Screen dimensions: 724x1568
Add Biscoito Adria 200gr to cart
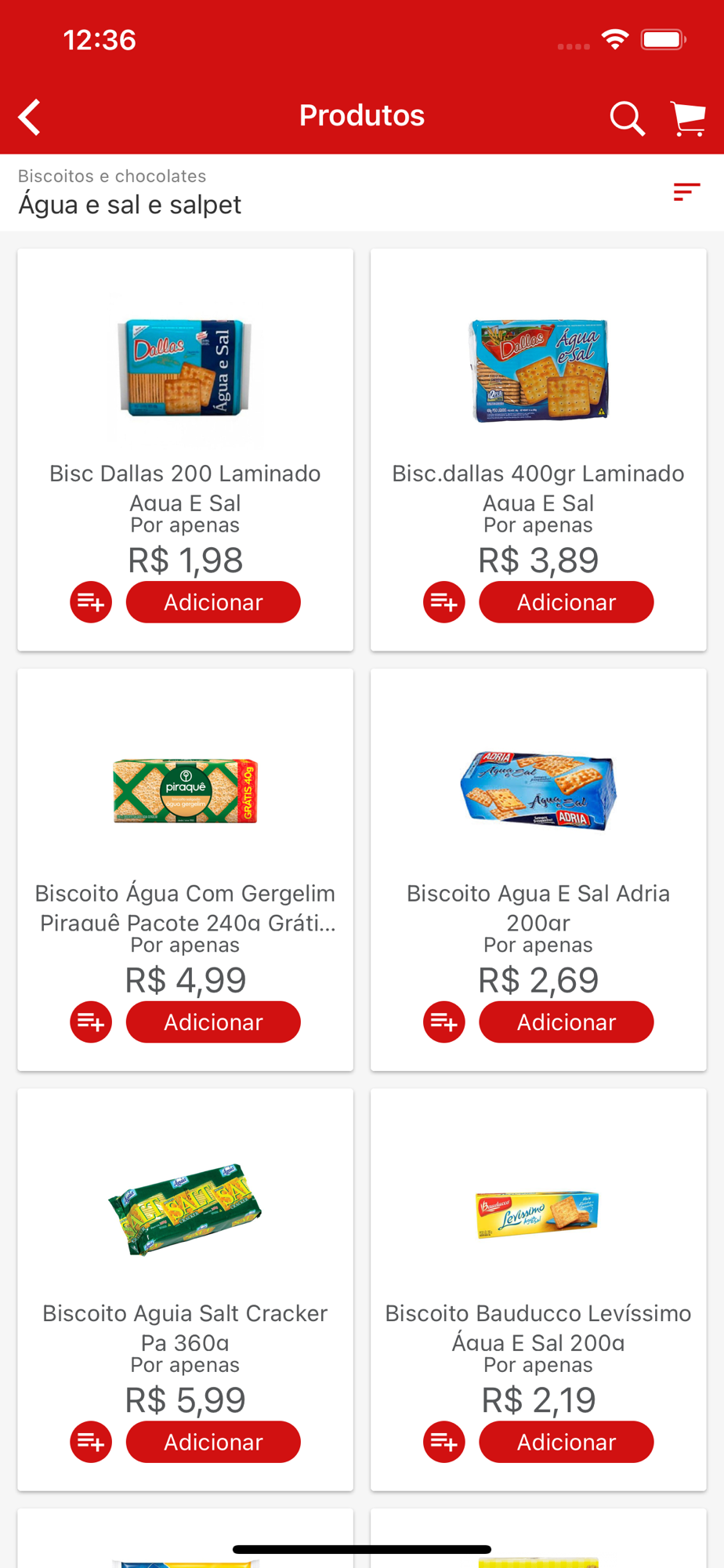566,1022
